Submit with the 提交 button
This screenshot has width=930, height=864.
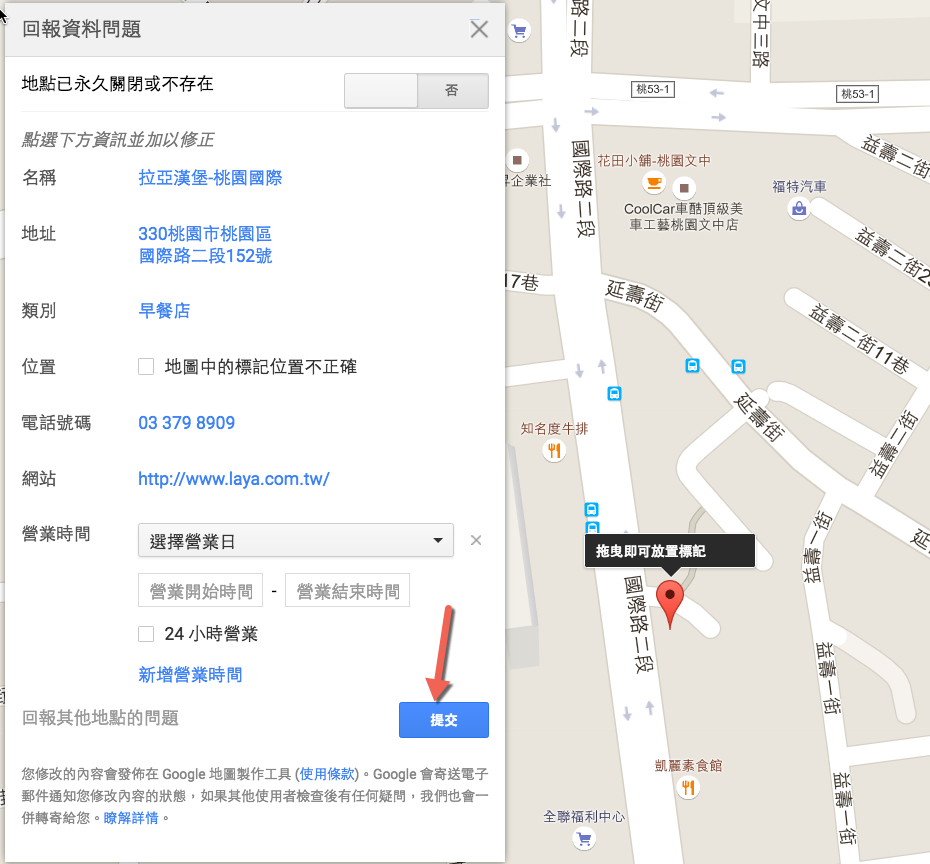(443, 720)
